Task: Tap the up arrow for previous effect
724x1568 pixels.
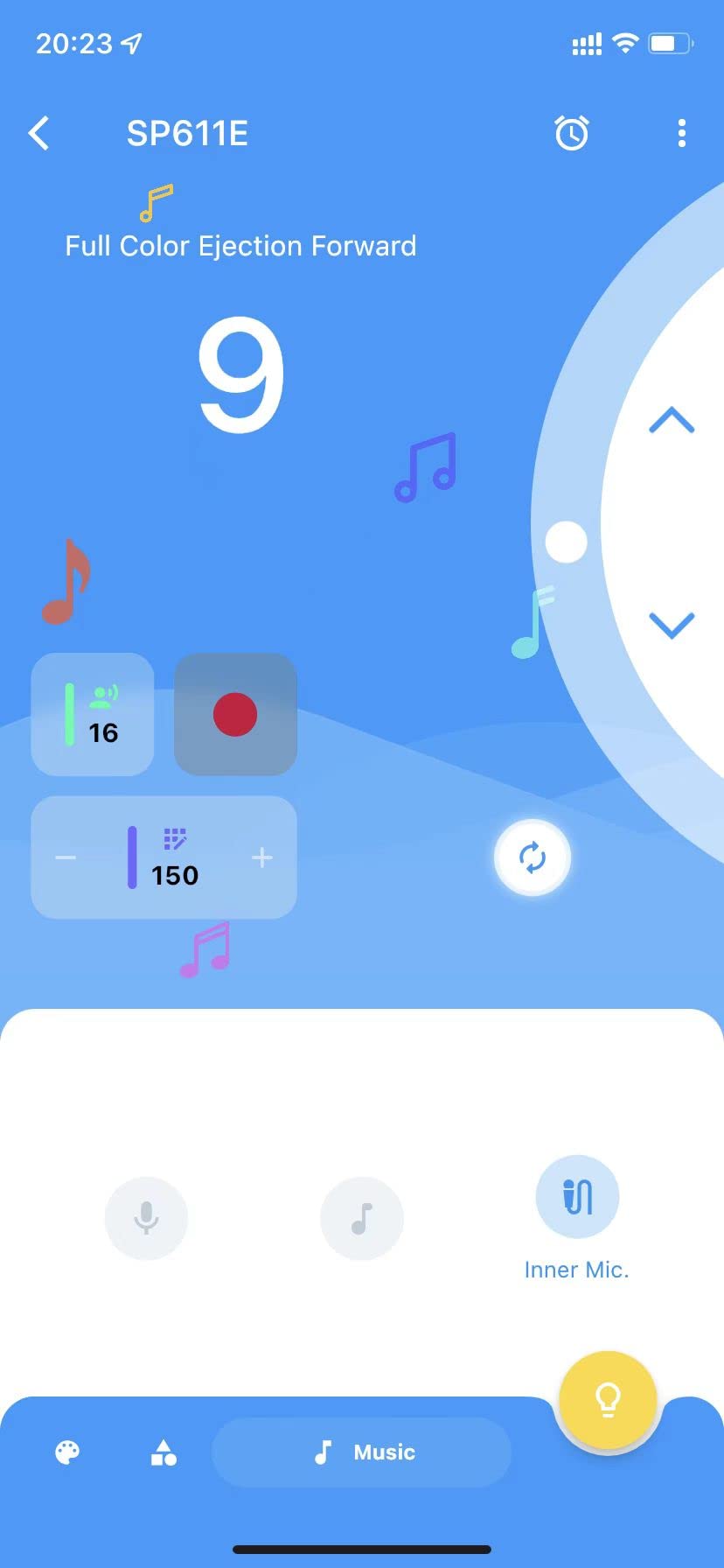Action: (x=671, y=421)
